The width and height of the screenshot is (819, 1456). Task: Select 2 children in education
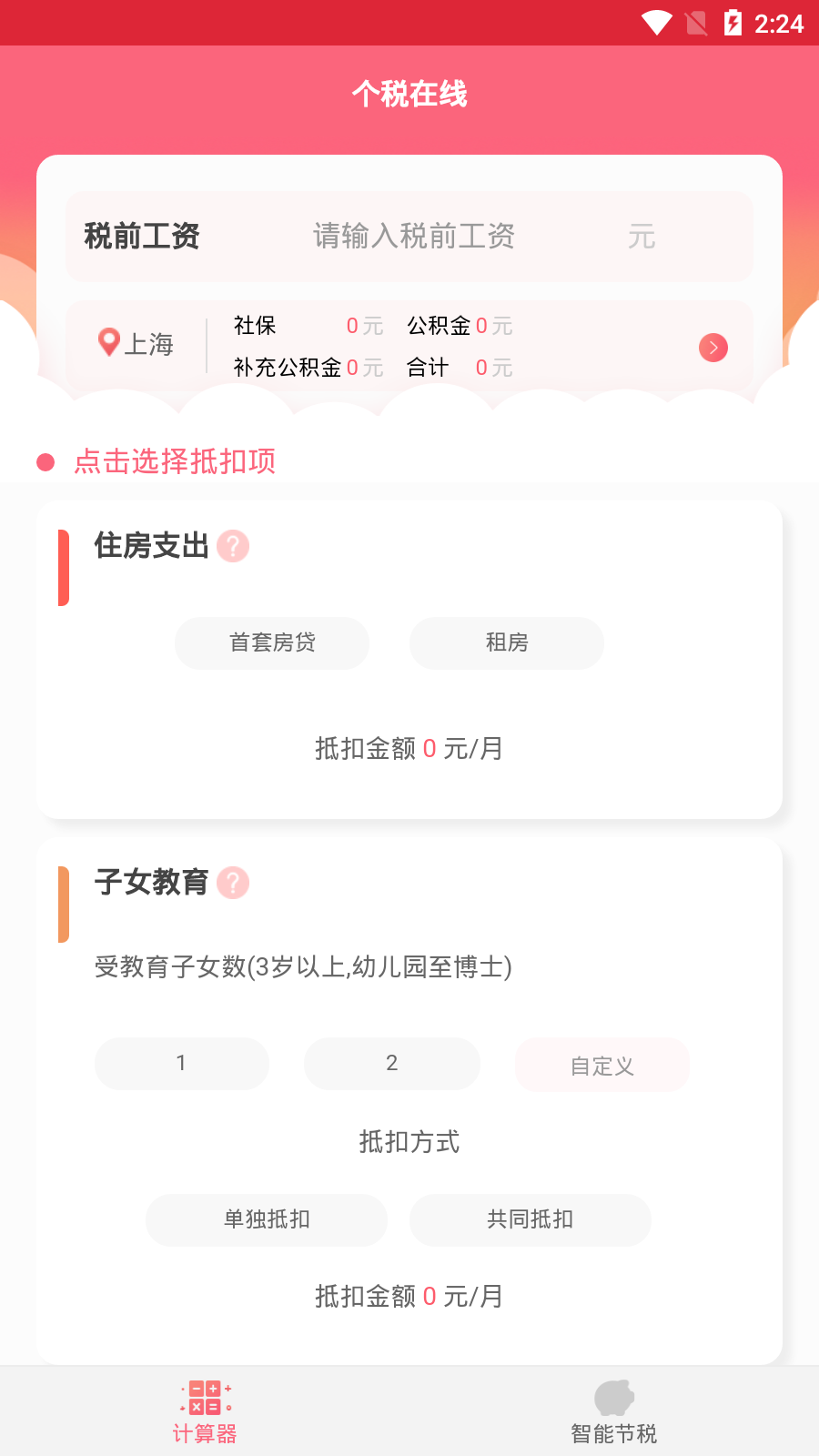pyautogui.click(x=392, y=1064)
